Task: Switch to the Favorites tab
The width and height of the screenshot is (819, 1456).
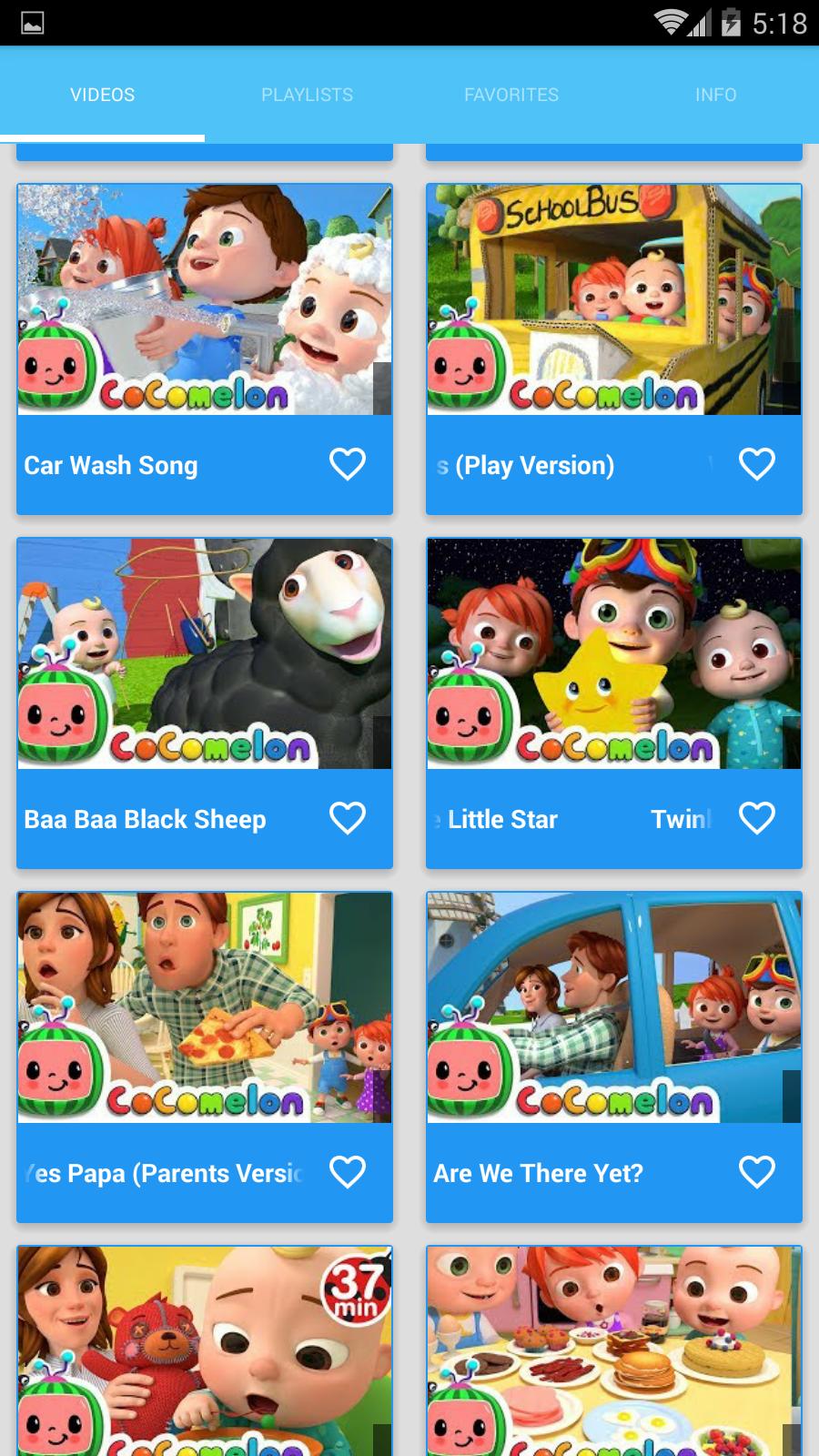Action: (x=511, y=95)
